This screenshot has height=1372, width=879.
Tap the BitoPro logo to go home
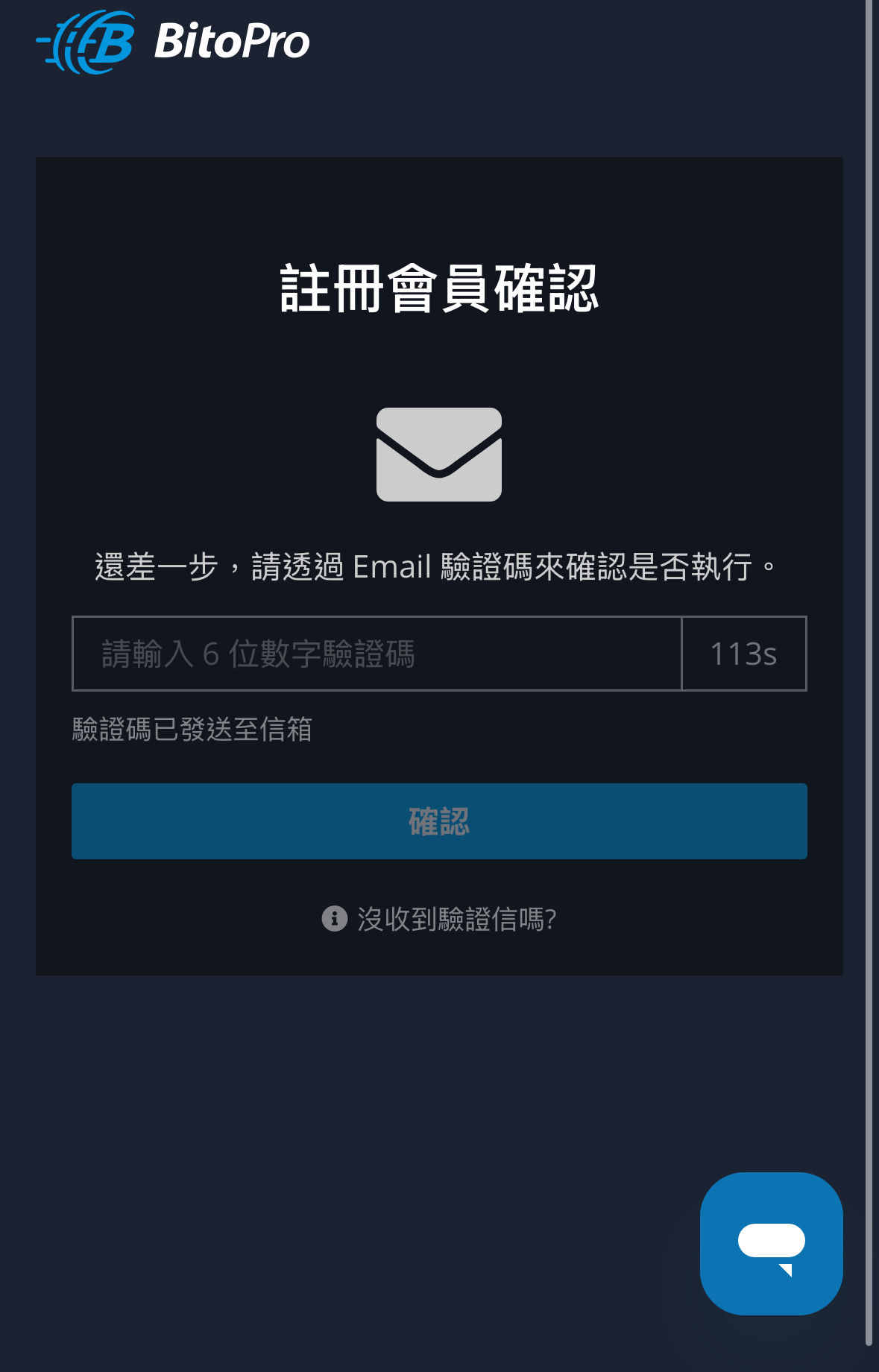point(173,42)
